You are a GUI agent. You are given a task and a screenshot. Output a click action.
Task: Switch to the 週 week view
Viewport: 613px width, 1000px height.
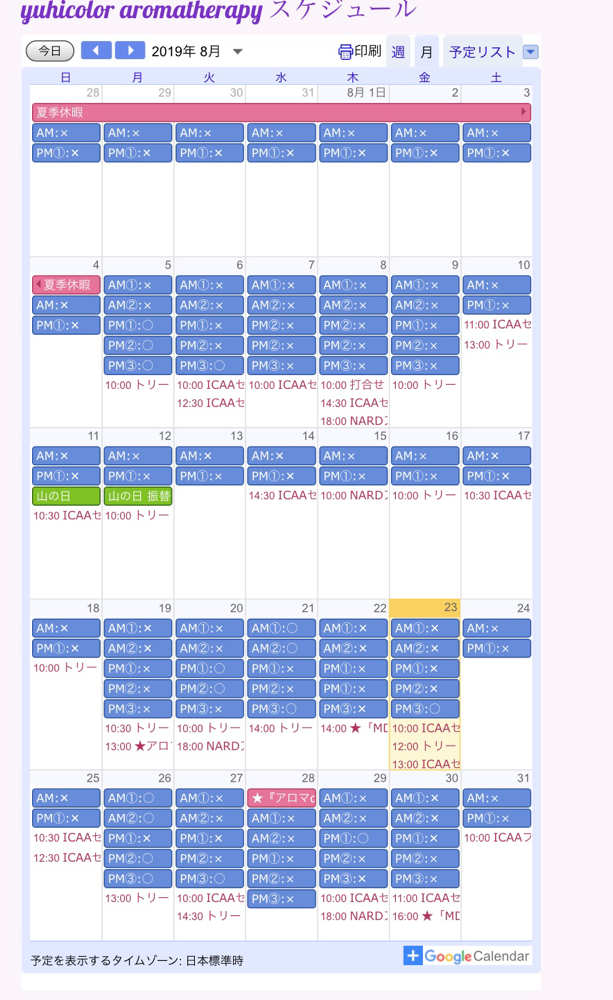tap(398, 52)
